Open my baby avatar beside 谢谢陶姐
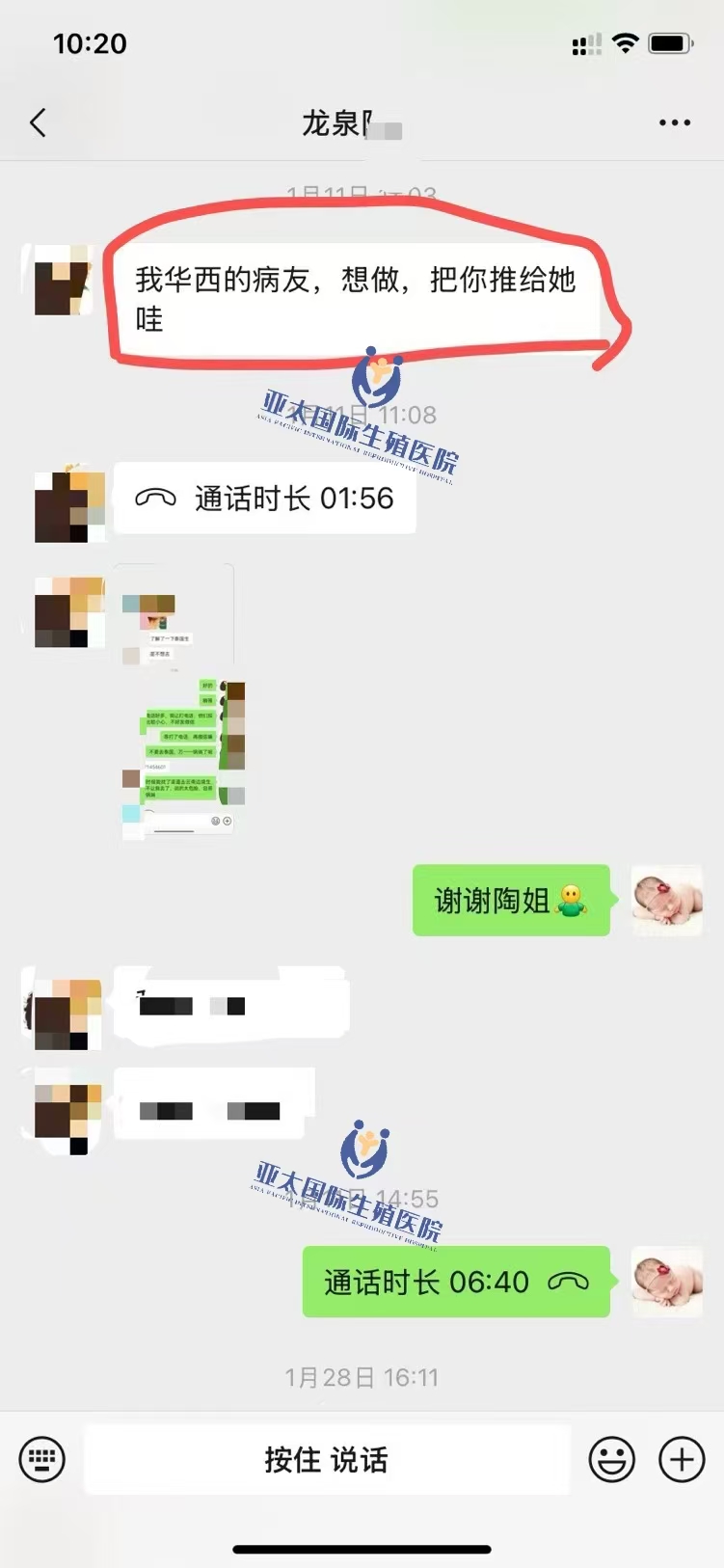This screenshot has width=724, height=1568. (666, 900)
